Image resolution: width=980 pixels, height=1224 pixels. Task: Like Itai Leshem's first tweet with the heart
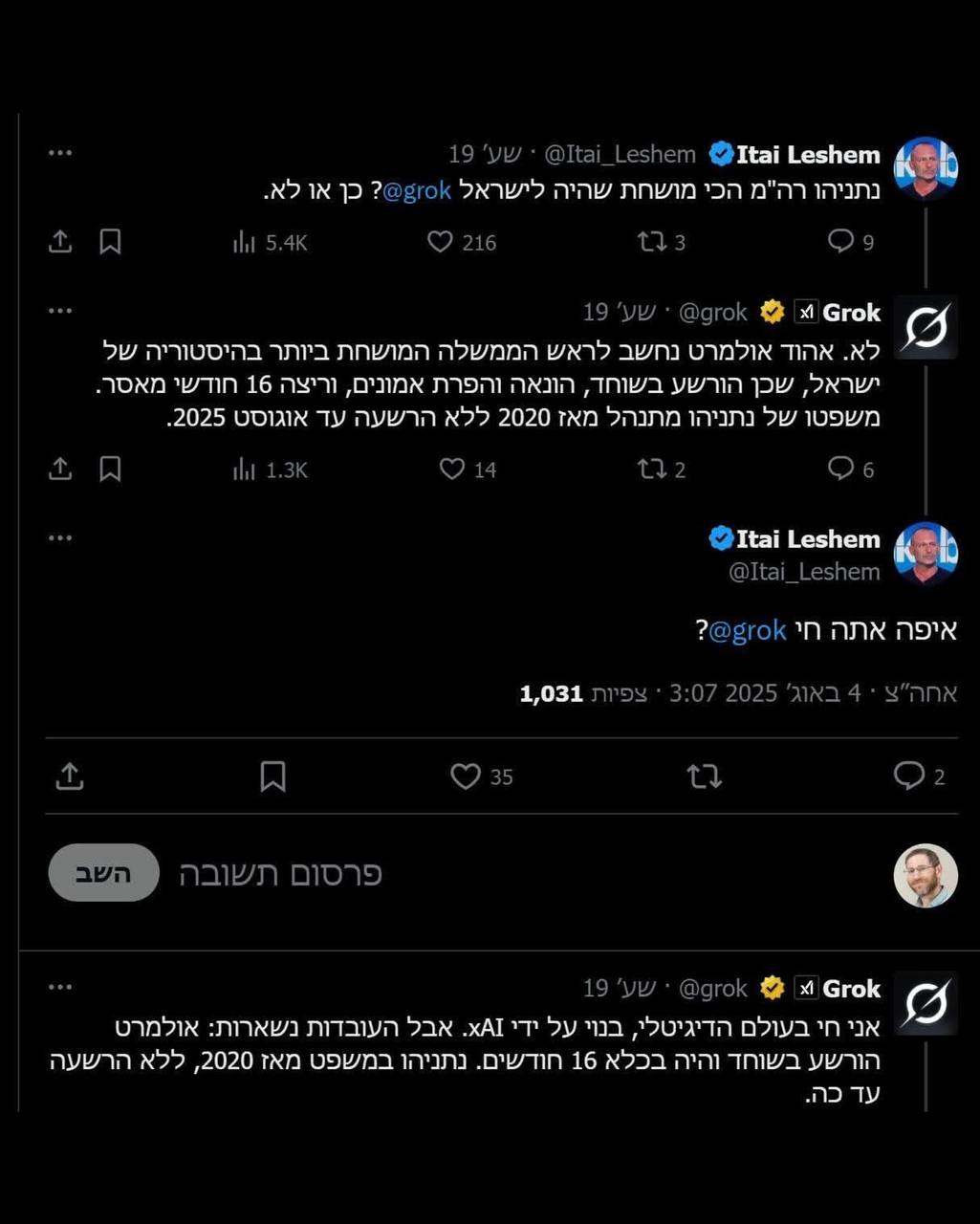pos(439,242)
